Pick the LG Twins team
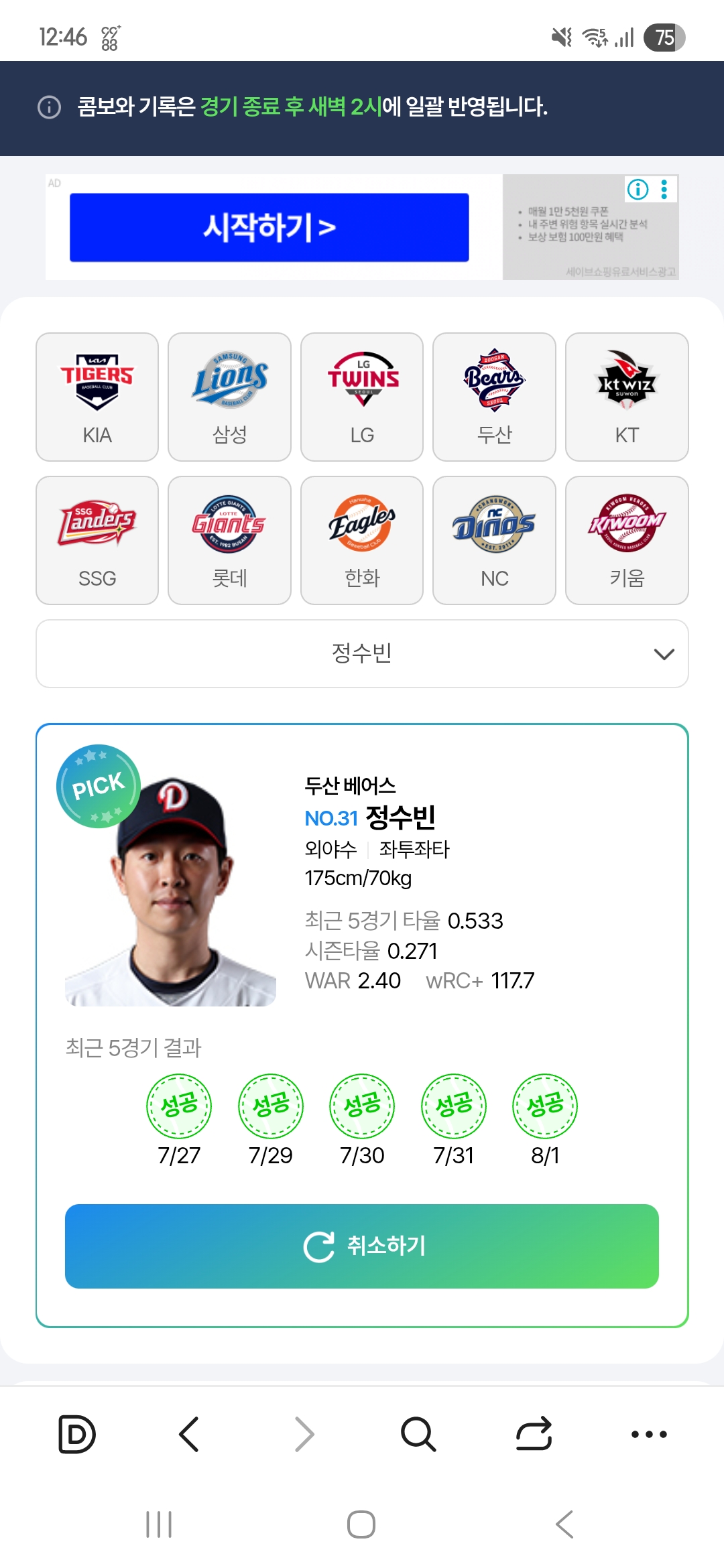Viewport: 724px width, 1568px height. [362, 397]
